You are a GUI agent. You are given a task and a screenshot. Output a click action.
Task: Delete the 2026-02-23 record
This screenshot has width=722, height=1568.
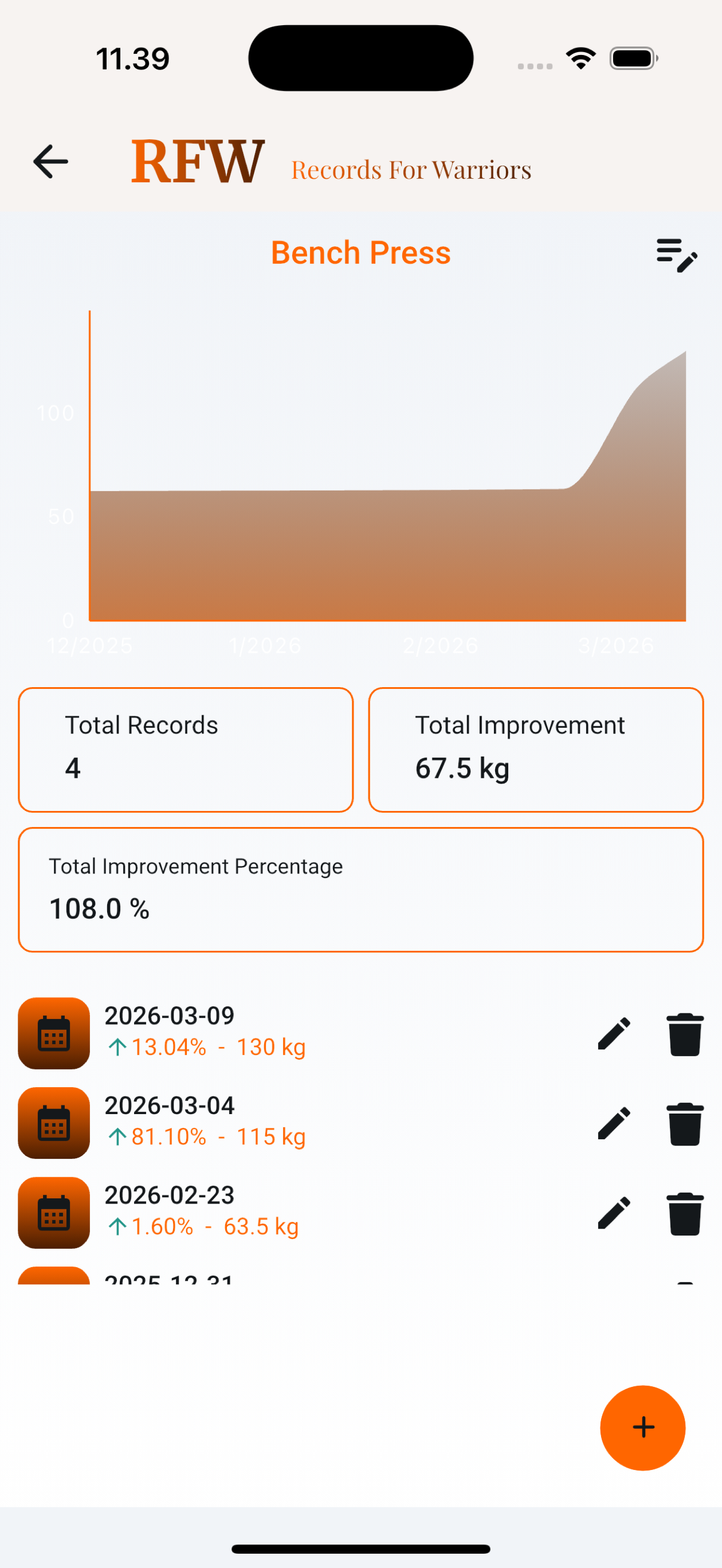(x=685, y=1213)
